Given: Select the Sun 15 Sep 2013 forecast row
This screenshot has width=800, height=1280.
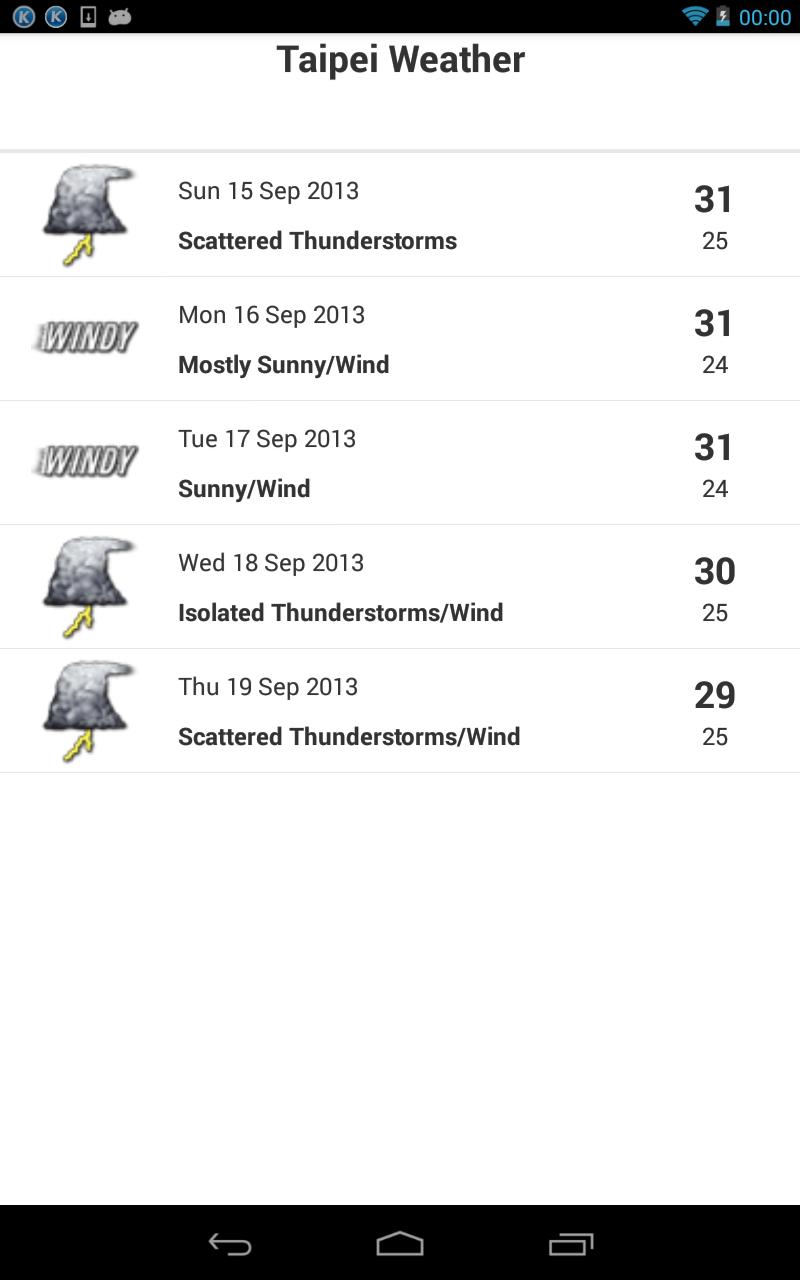Looking at the screenshot, I should point(400,213).
